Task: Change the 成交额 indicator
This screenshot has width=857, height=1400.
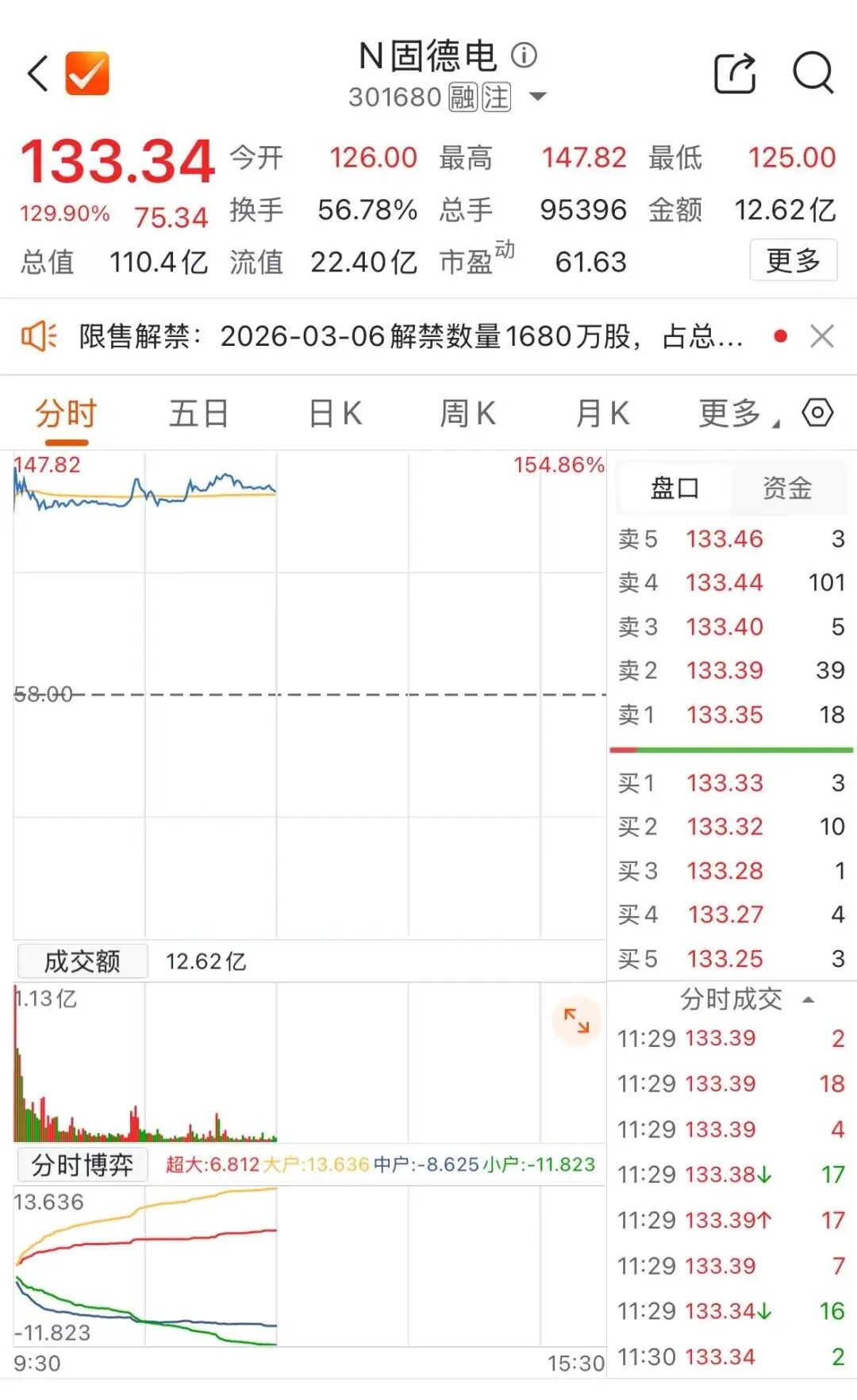Action: [82, 961]
